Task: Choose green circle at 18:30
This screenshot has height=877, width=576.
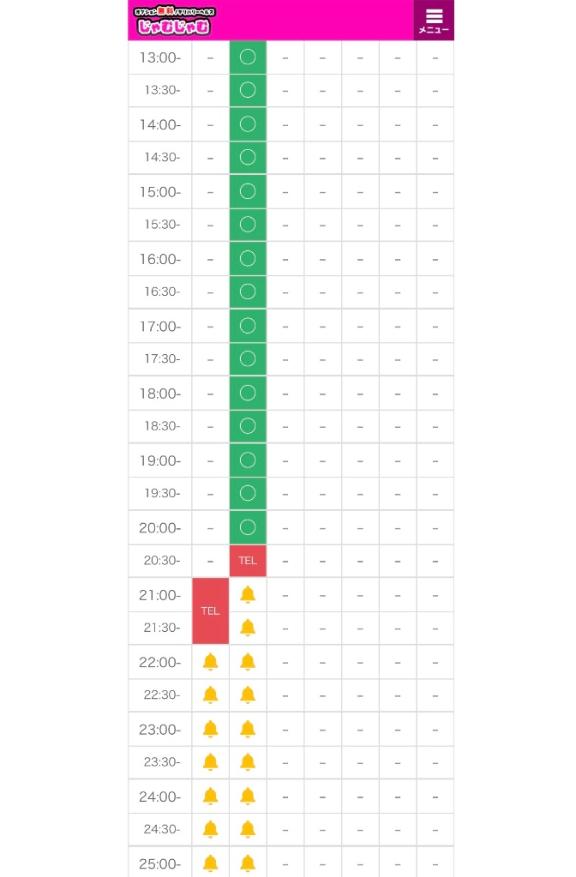Action: tap(248, 426)
